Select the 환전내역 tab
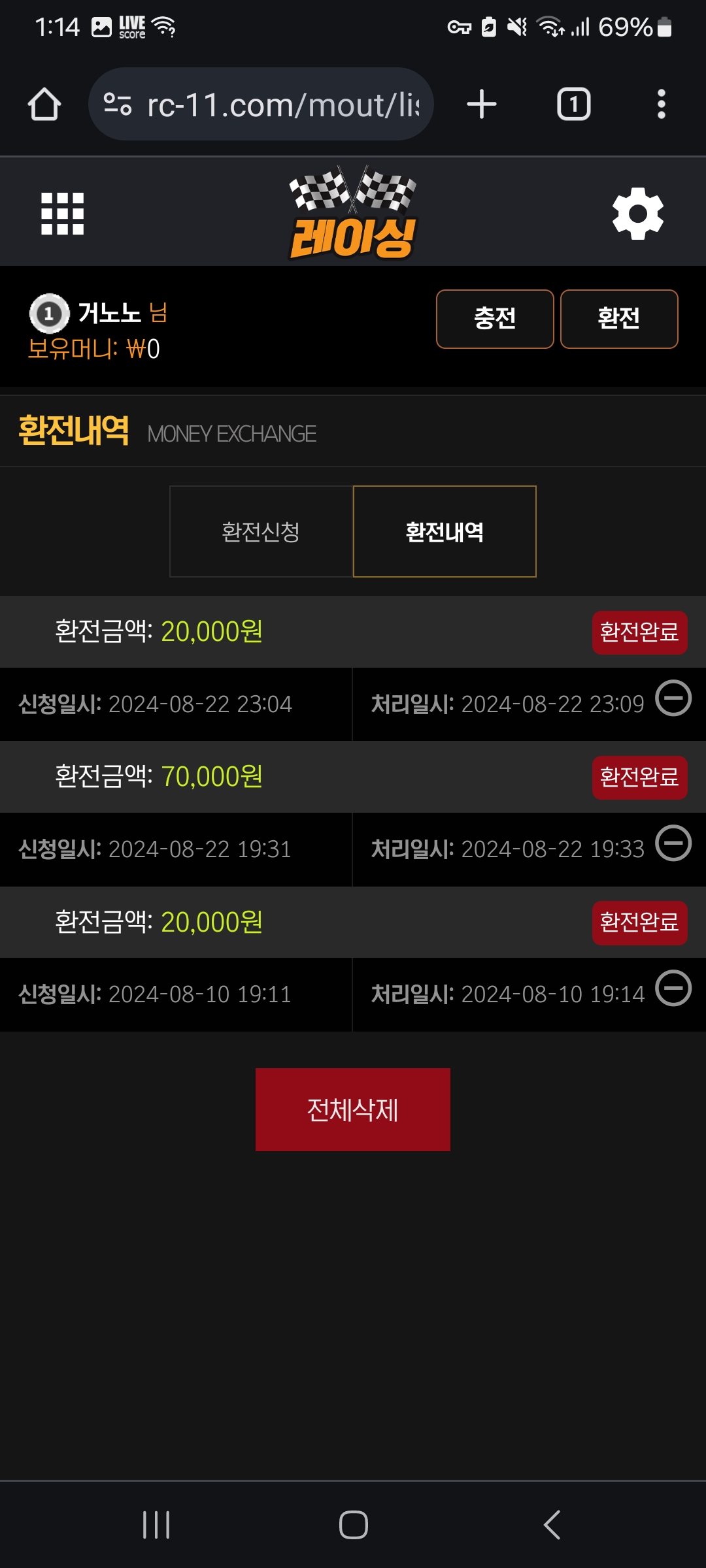 point(445,531)
